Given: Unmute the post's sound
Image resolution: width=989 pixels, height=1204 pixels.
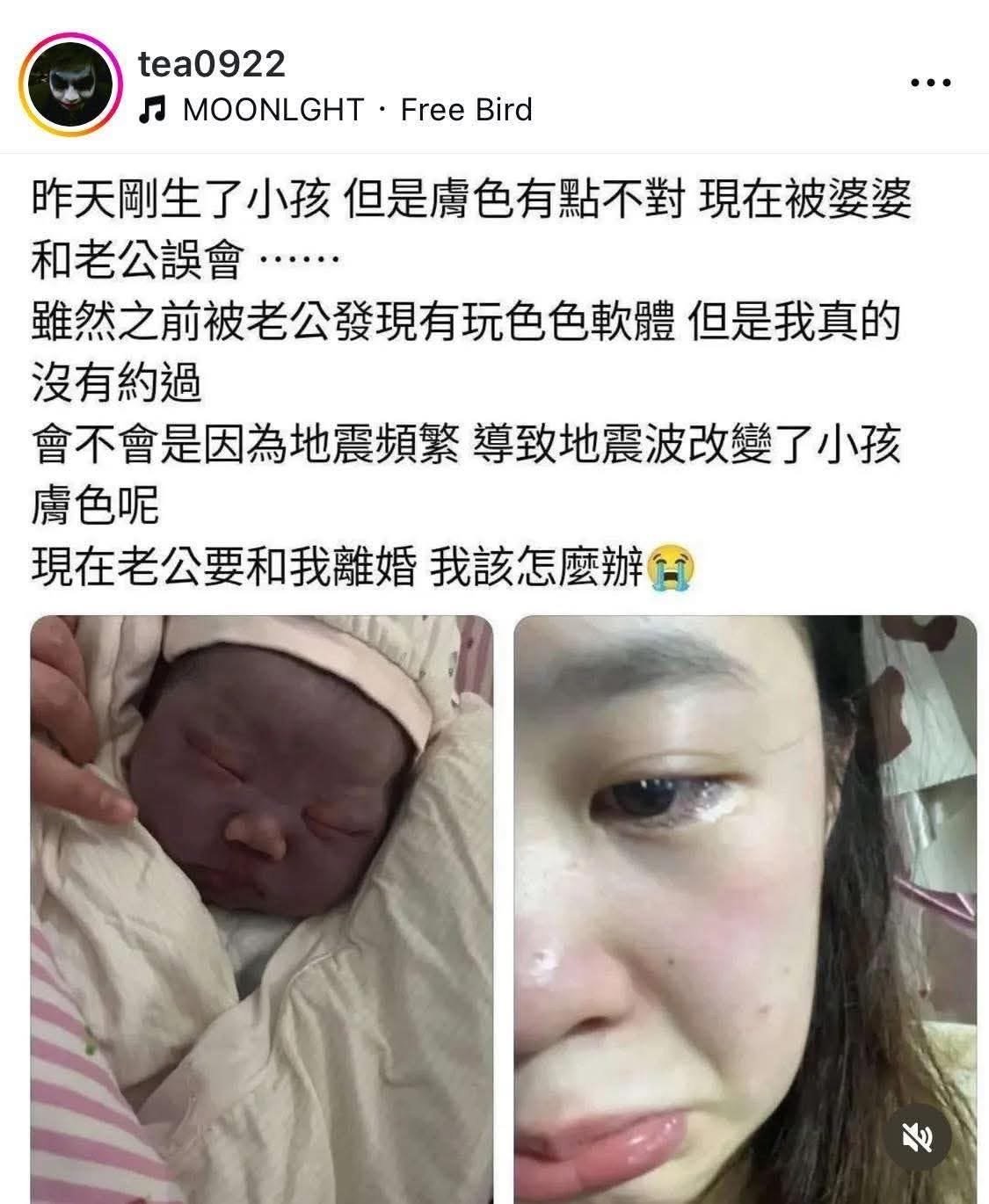Looking at the screenshot, I should click(x=918, y=1137).
